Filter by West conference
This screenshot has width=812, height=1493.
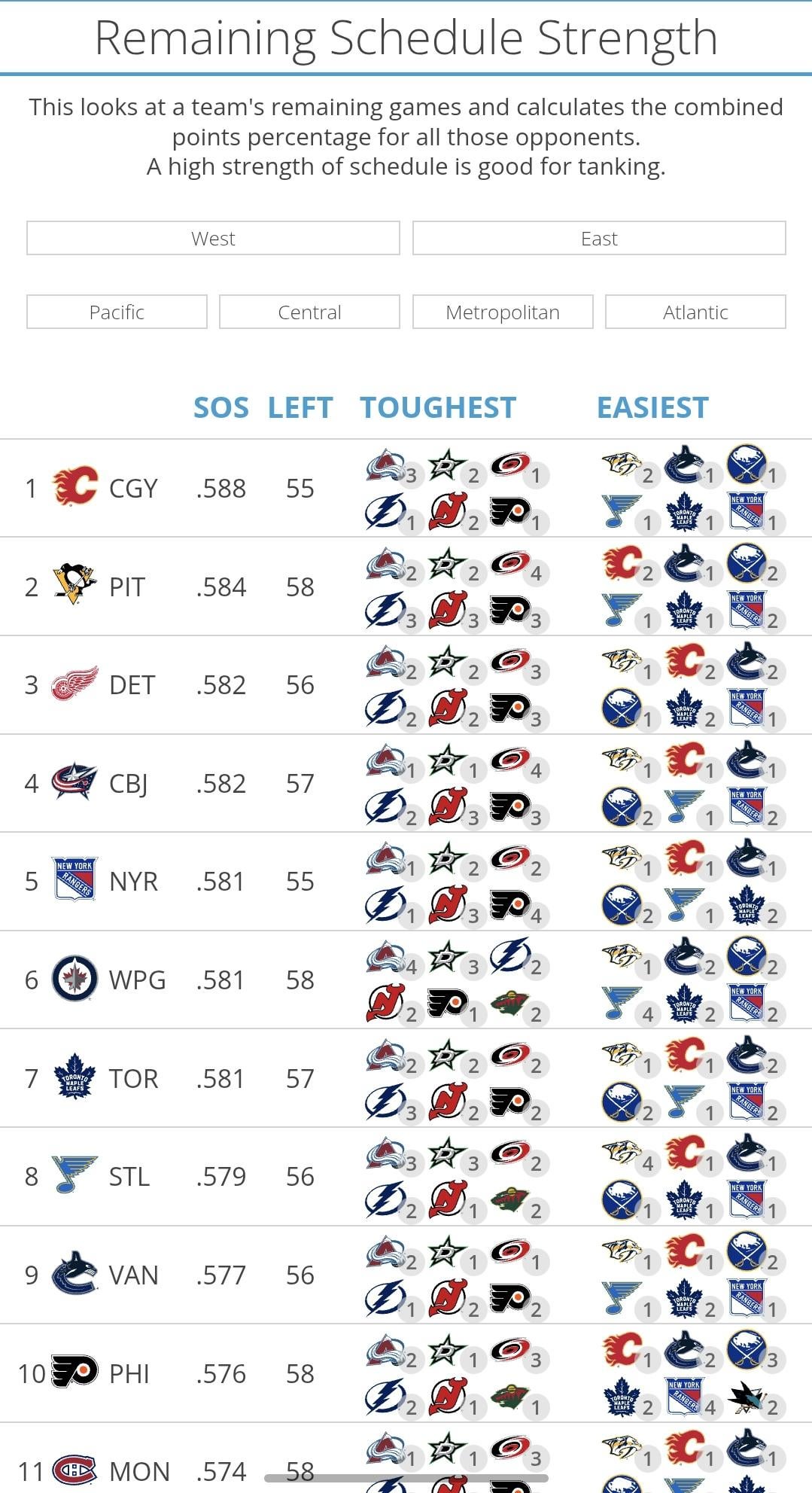[x=213, y=239]
